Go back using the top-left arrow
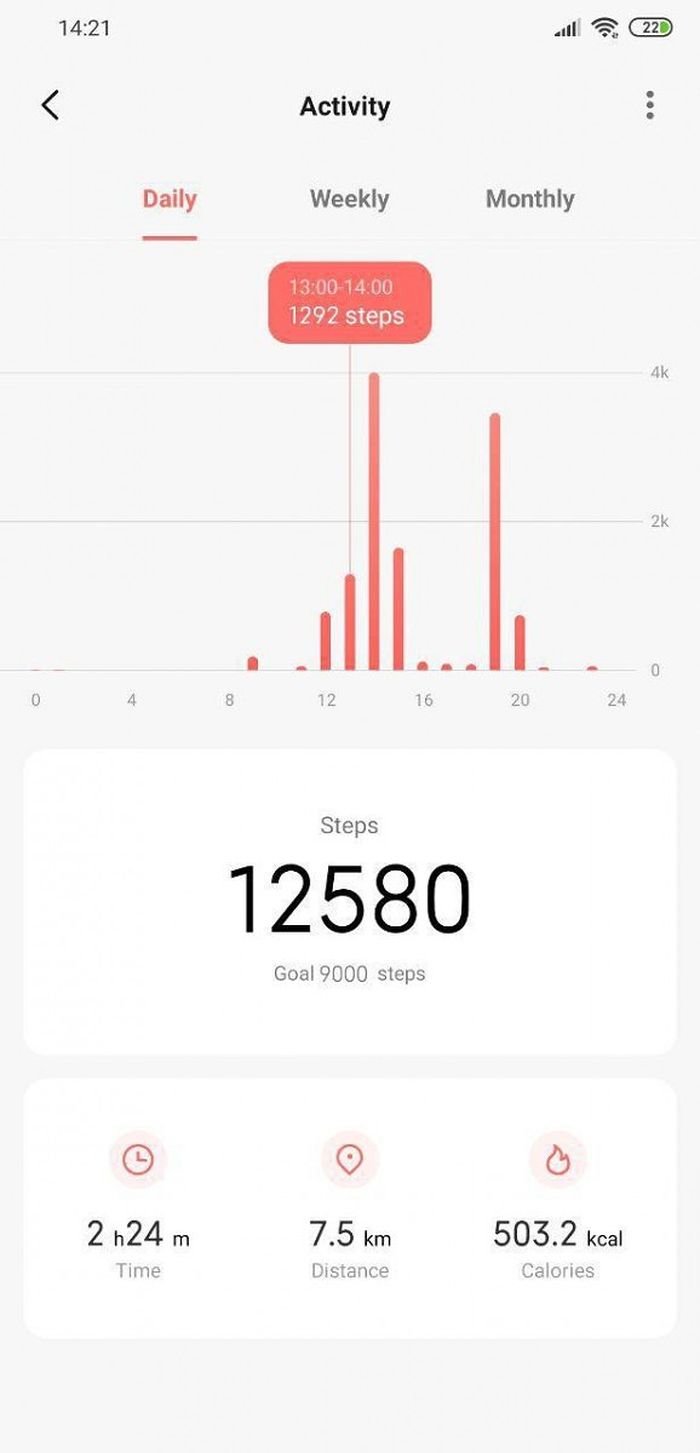This screenshot has width=700, height=1453. (x=50, y=105)
